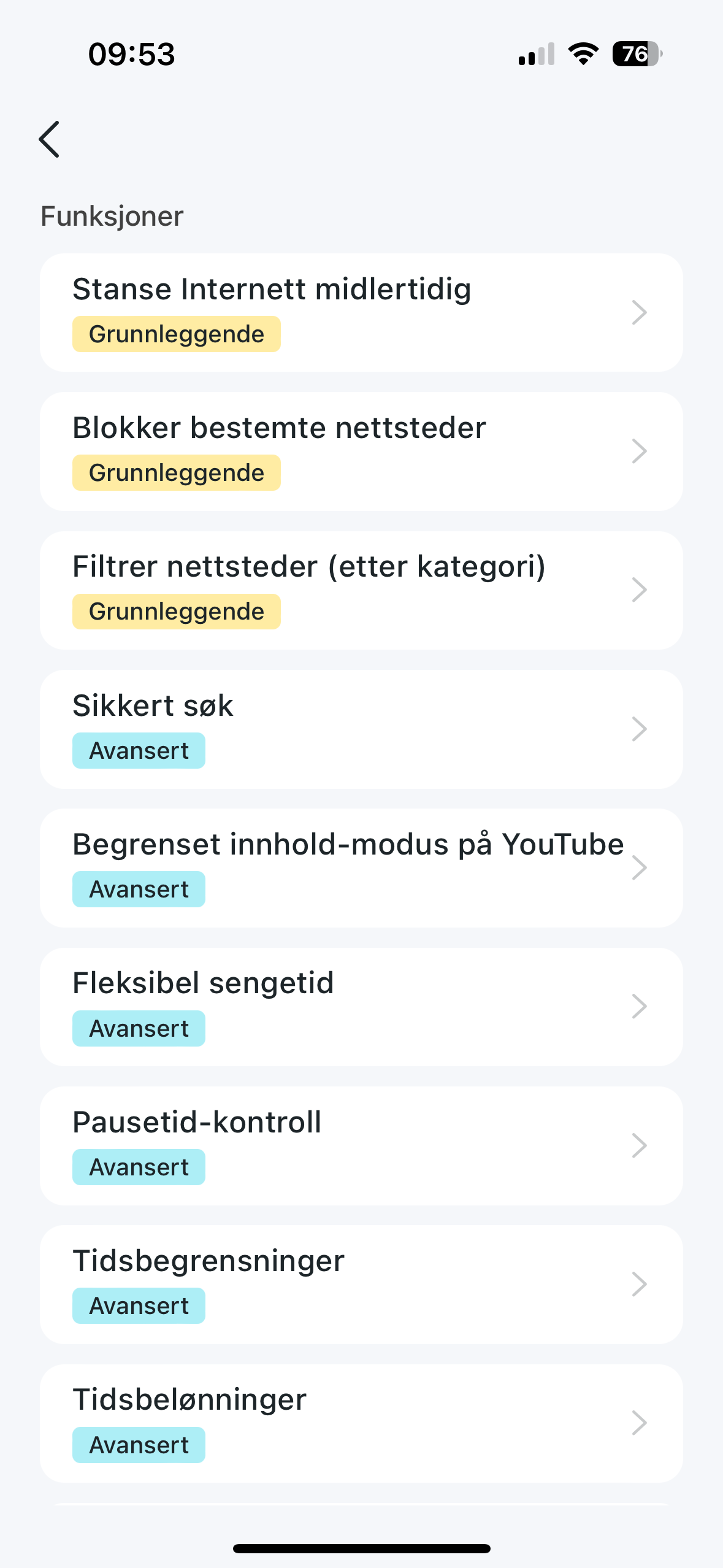Viewport: 723px width, 1568px height.
Task: Open Blokker bestemte nettsteder
Action: pyautogui.click(x=361, y=451)
